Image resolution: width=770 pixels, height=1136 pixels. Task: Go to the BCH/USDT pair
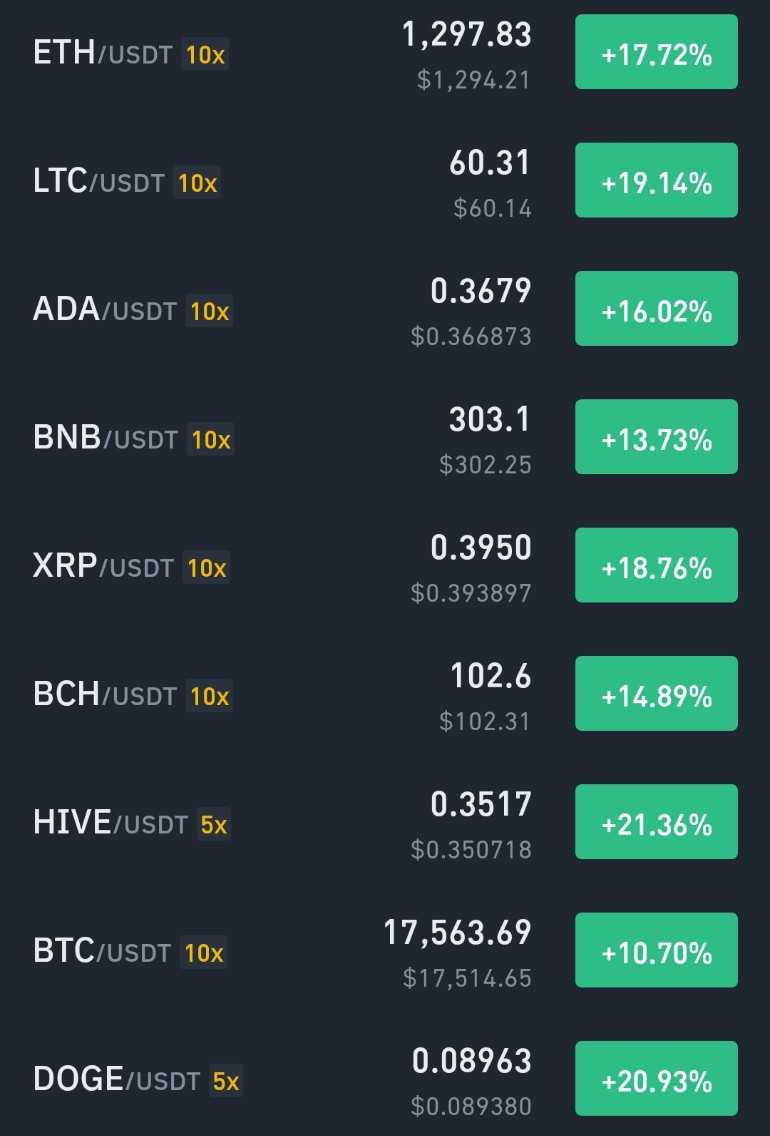tap(385, 694)
